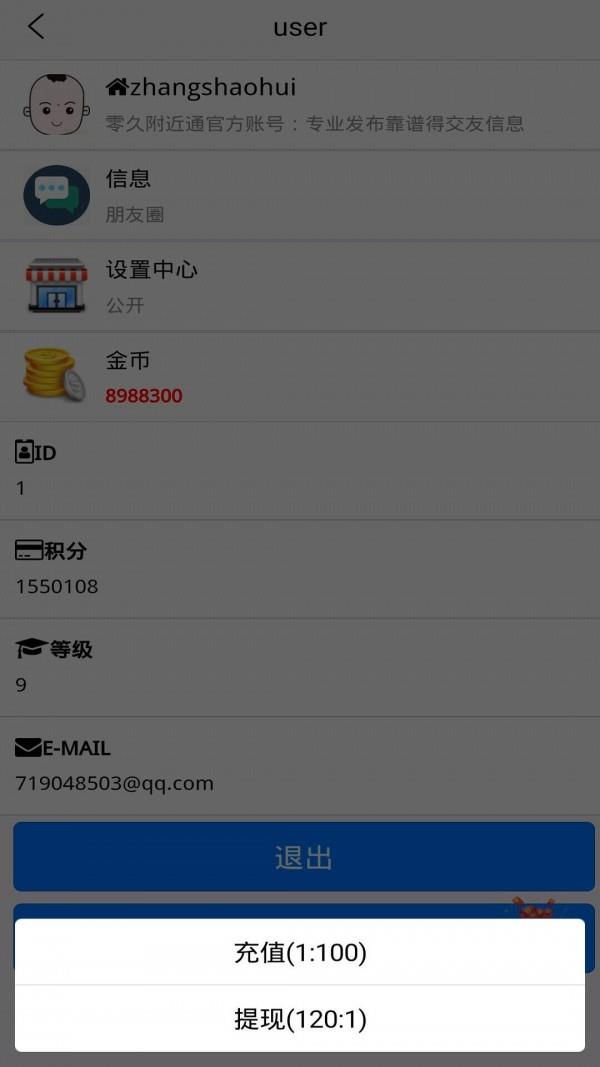
Task: Tap the 退出 logout button
Action: point(303,857)
